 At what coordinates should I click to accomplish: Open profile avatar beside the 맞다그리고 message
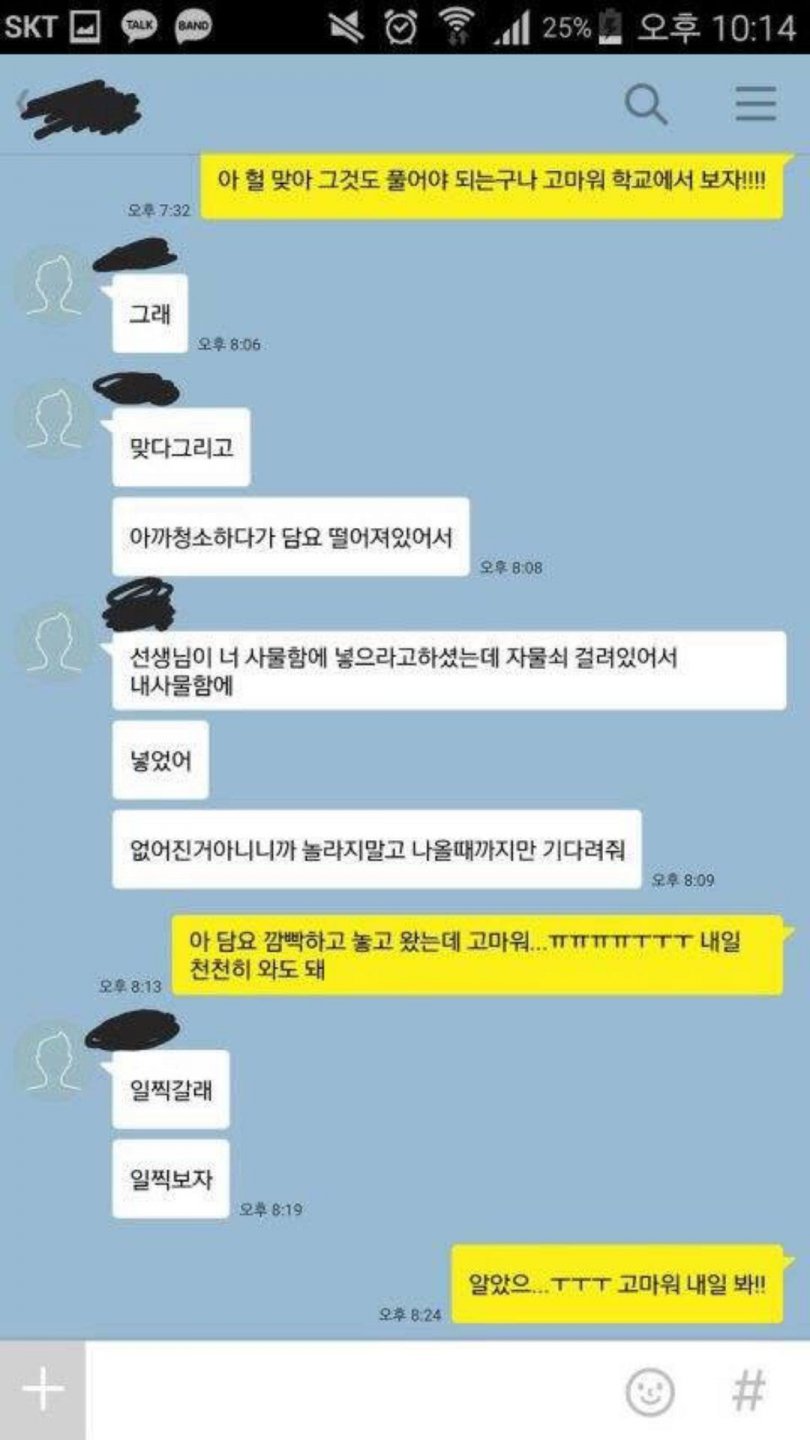pyautogui.click(x=52, y=418)
